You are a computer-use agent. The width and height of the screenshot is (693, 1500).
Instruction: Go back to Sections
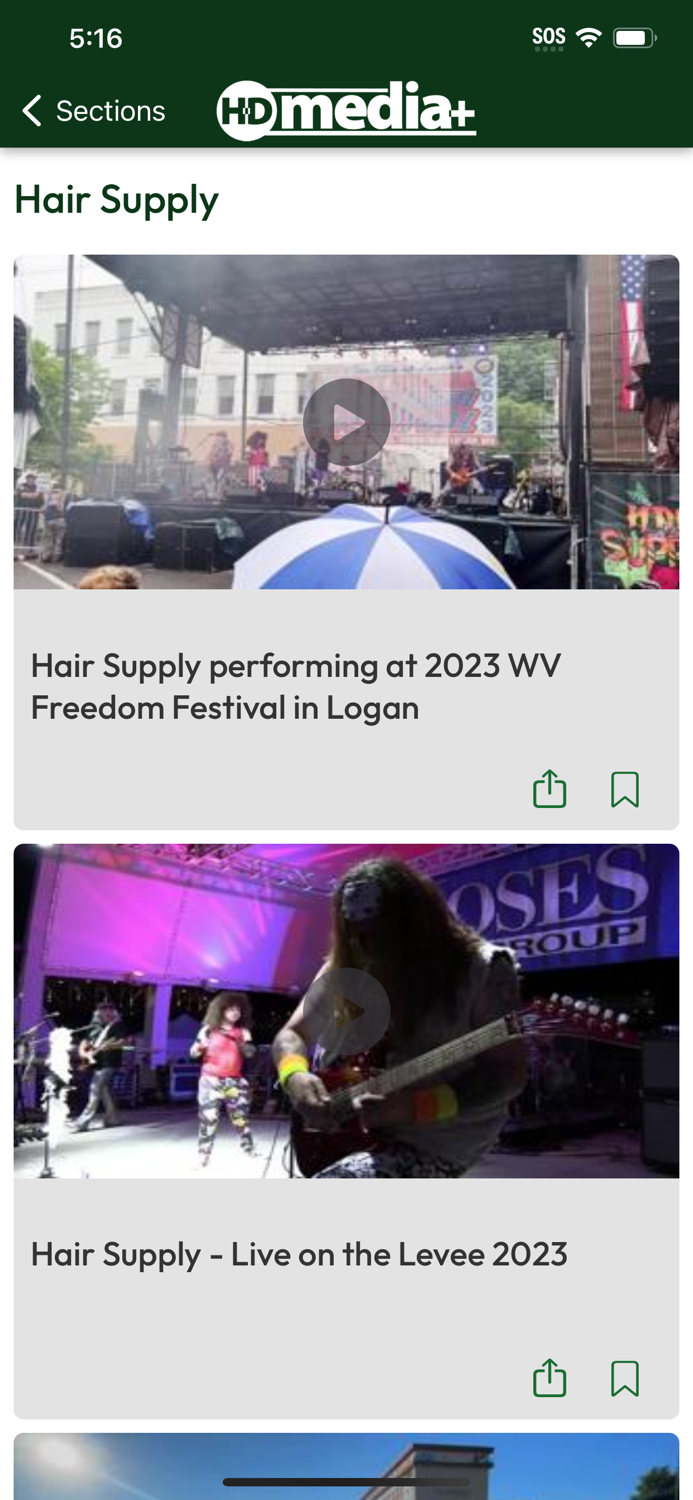pyautogui.click(x=93, y=111)
